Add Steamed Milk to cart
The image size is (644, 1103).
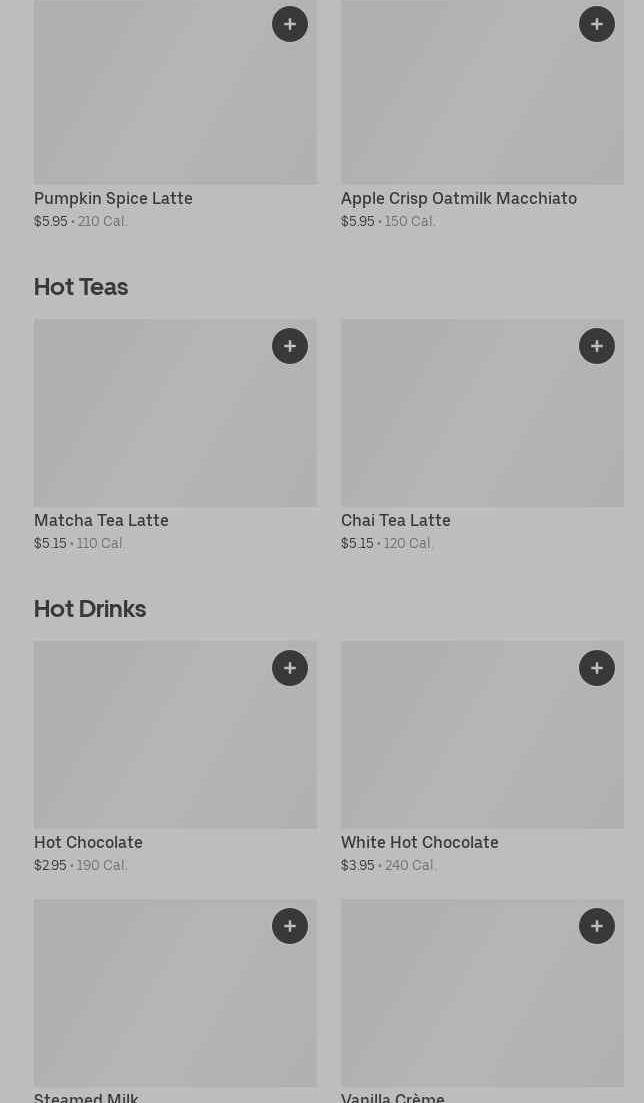coord(290,926)
